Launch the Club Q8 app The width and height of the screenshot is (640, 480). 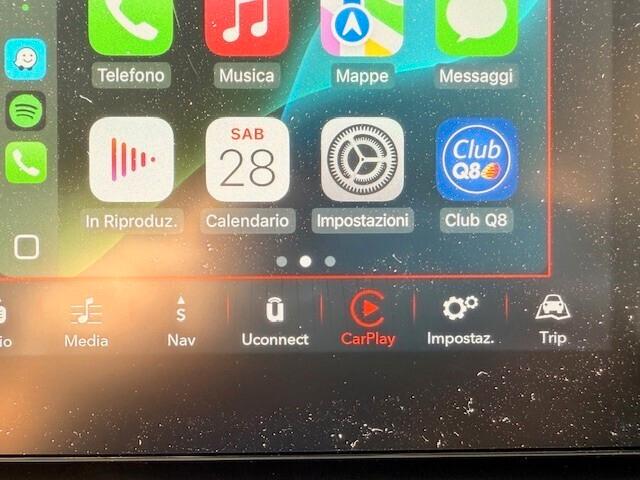[477, 160]
